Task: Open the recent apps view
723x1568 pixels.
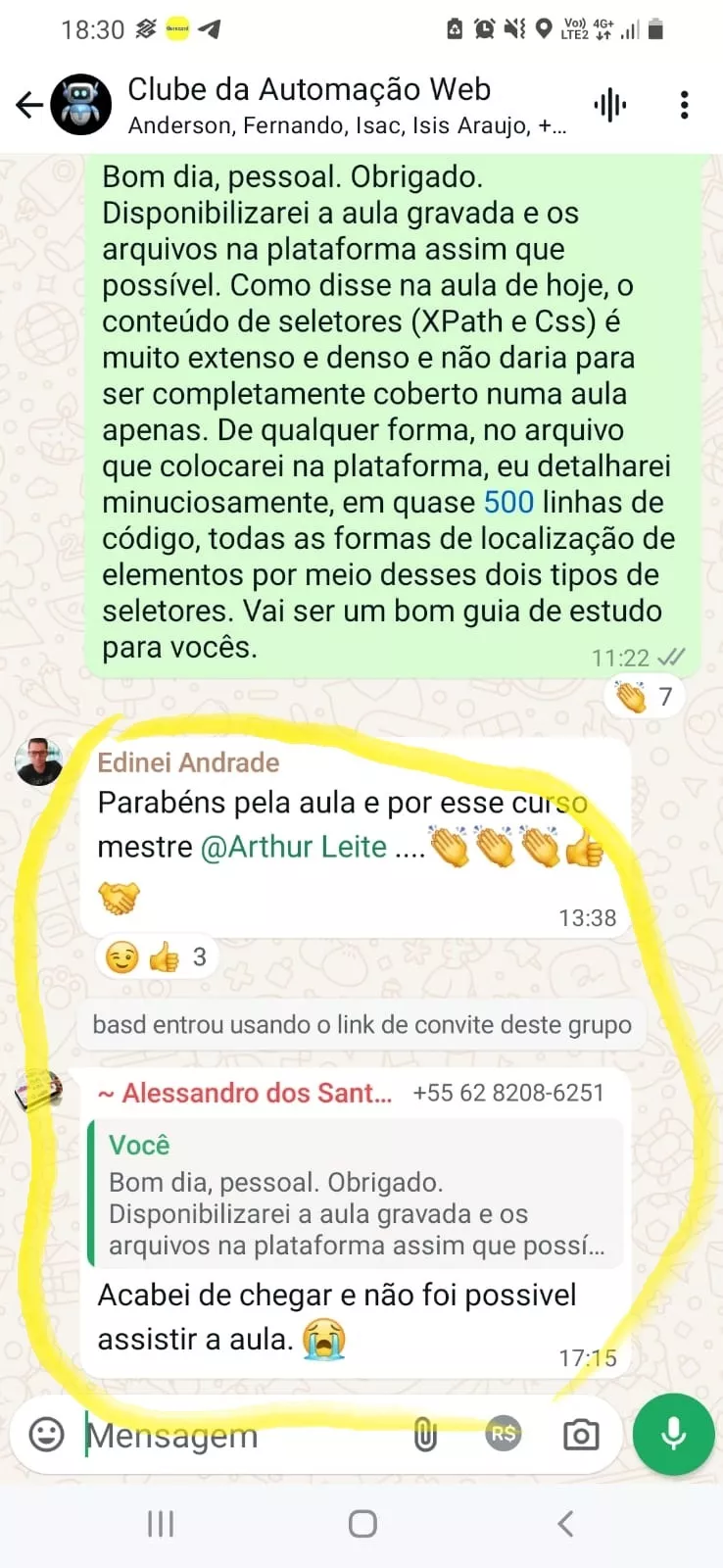Action: point(161,1524)
